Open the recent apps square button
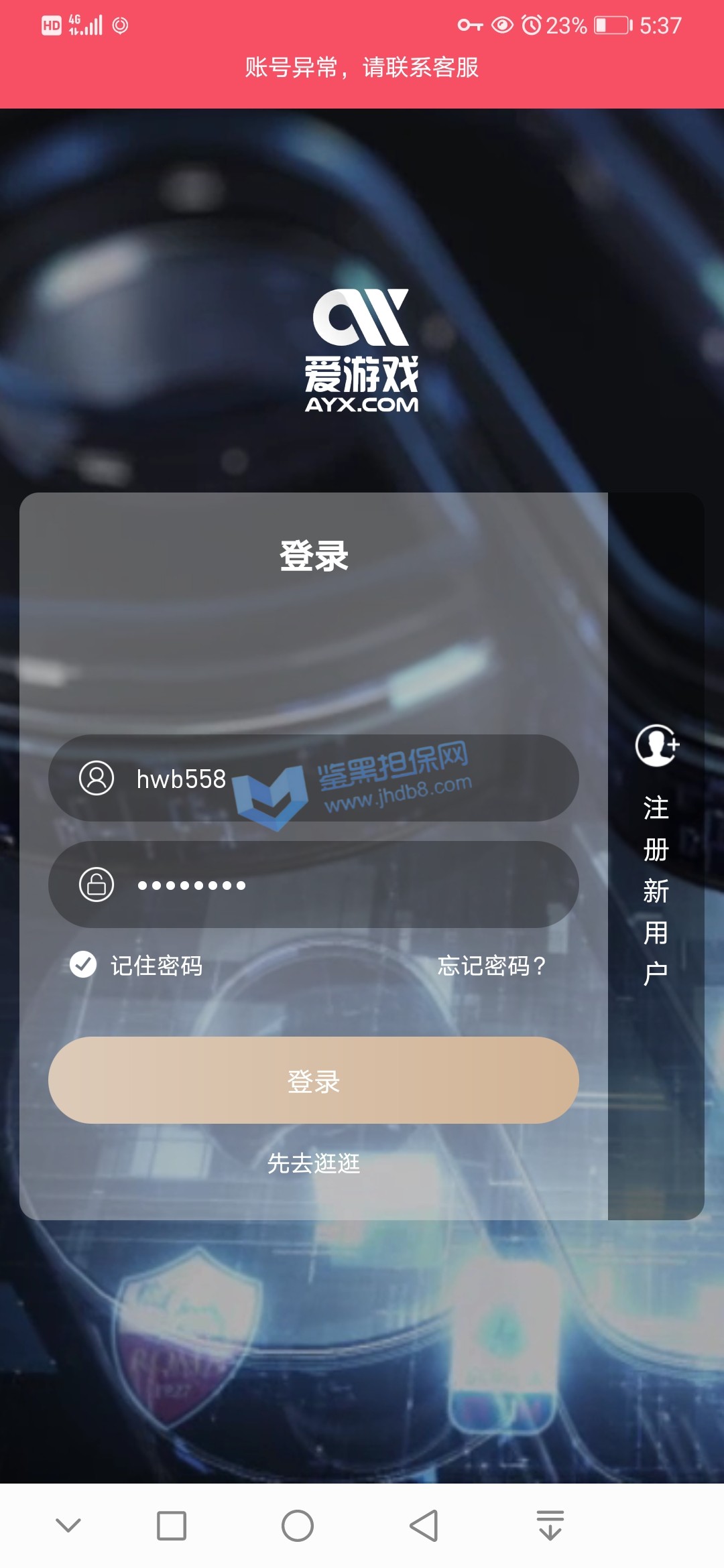The width and height of the screenshot is (724, 1568). pyautogui.click(x=172, y=1526)
